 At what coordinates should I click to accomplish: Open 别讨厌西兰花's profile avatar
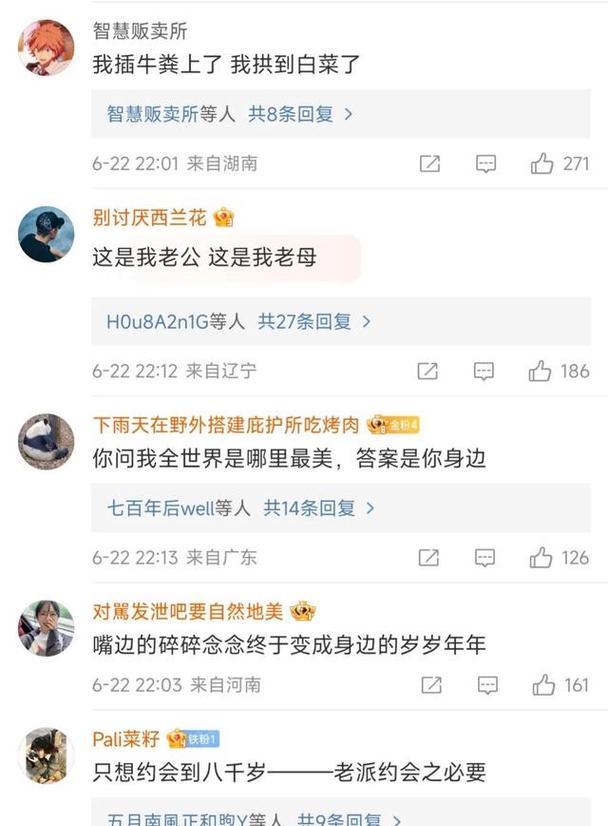click(46, 234)
